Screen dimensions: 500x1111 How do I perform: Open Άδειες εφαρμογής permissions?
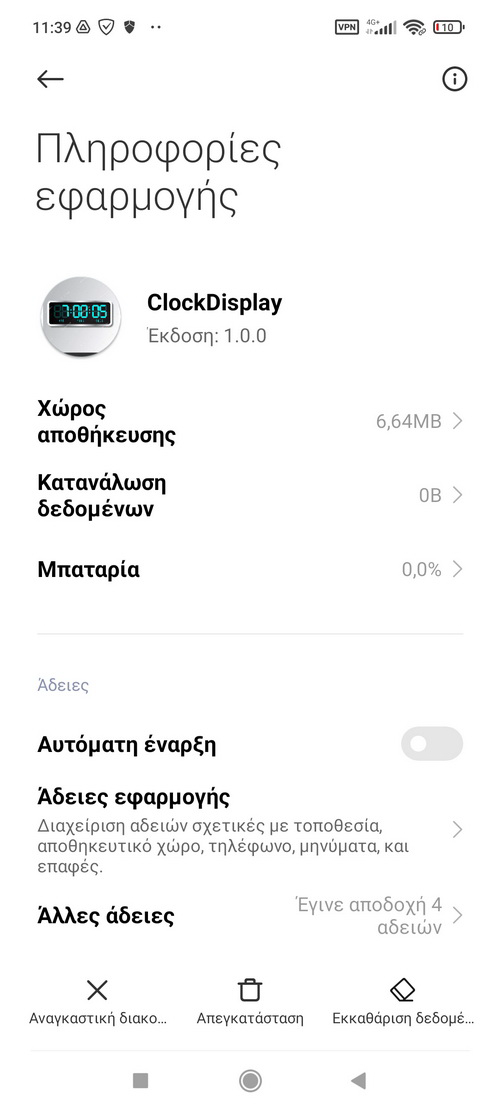pyautogui.click(x=250, y=830)
